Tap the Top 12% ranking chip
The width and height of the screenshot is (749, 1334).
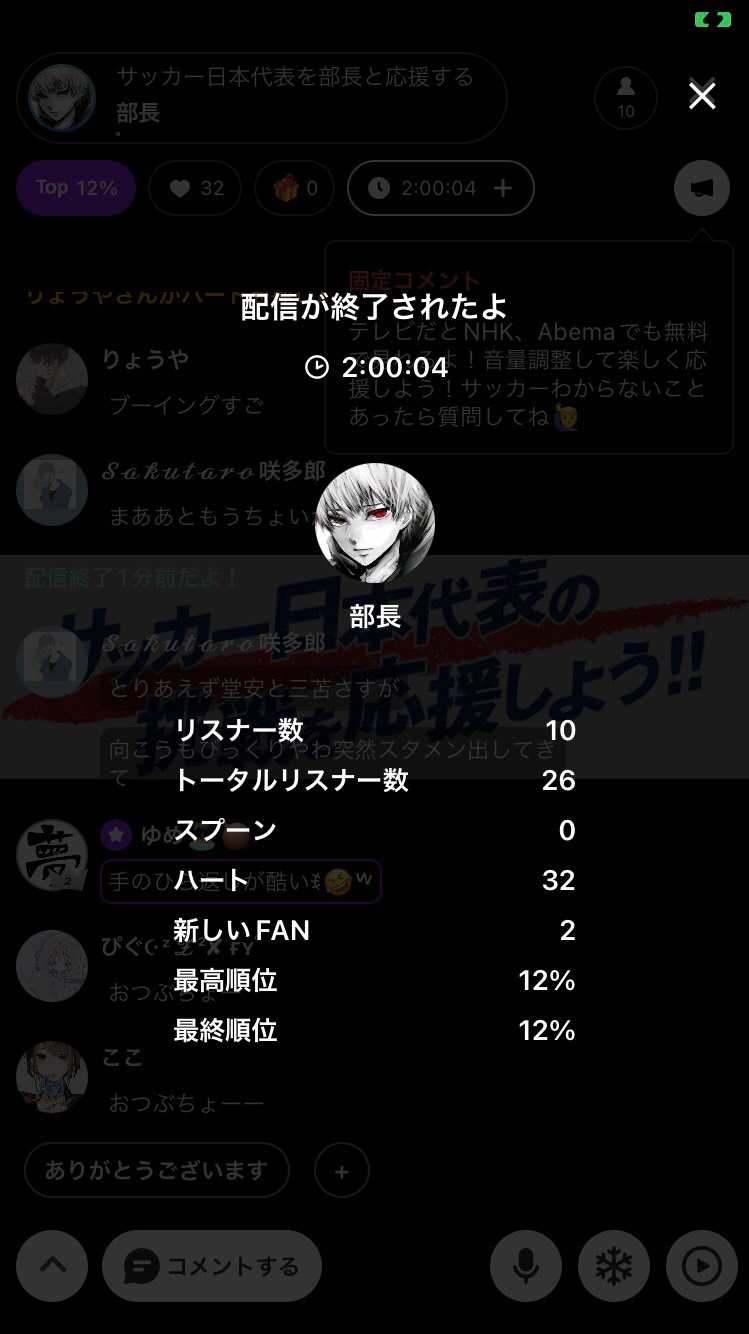(x=76, y=188)
